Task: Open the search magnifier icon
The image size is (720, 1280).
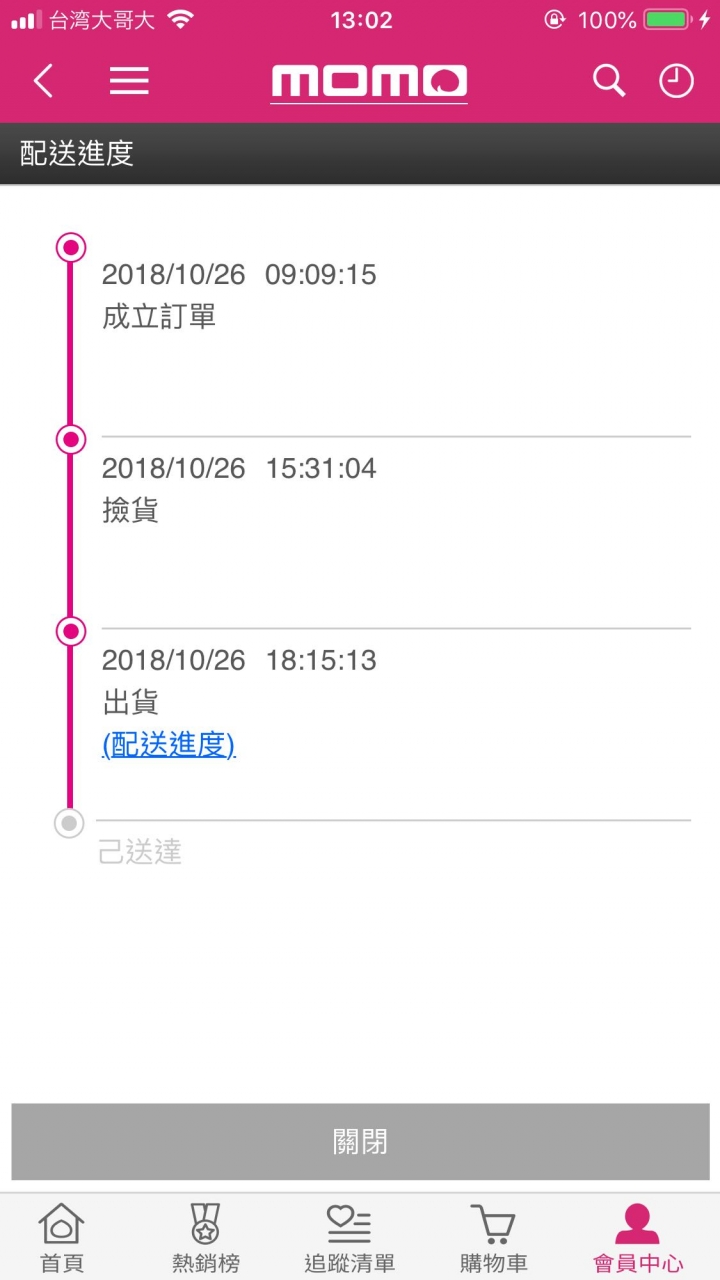Action: tap(608, 80)
